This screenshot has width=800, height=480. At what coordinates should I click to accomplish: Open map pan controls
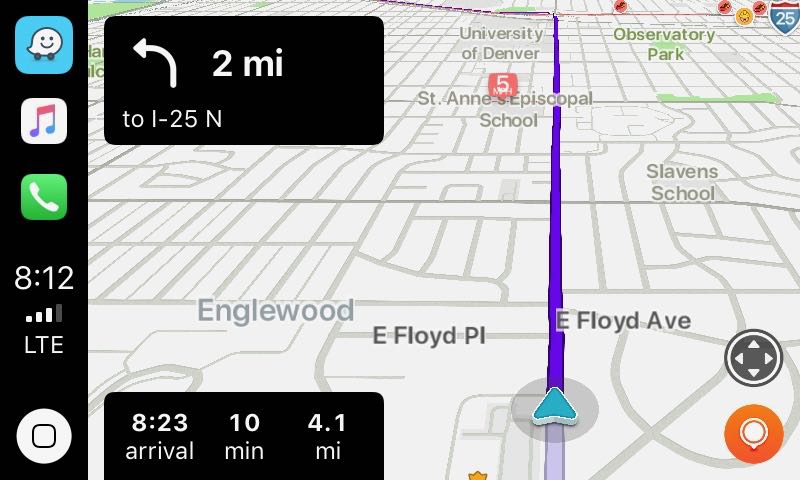point(753,358)
